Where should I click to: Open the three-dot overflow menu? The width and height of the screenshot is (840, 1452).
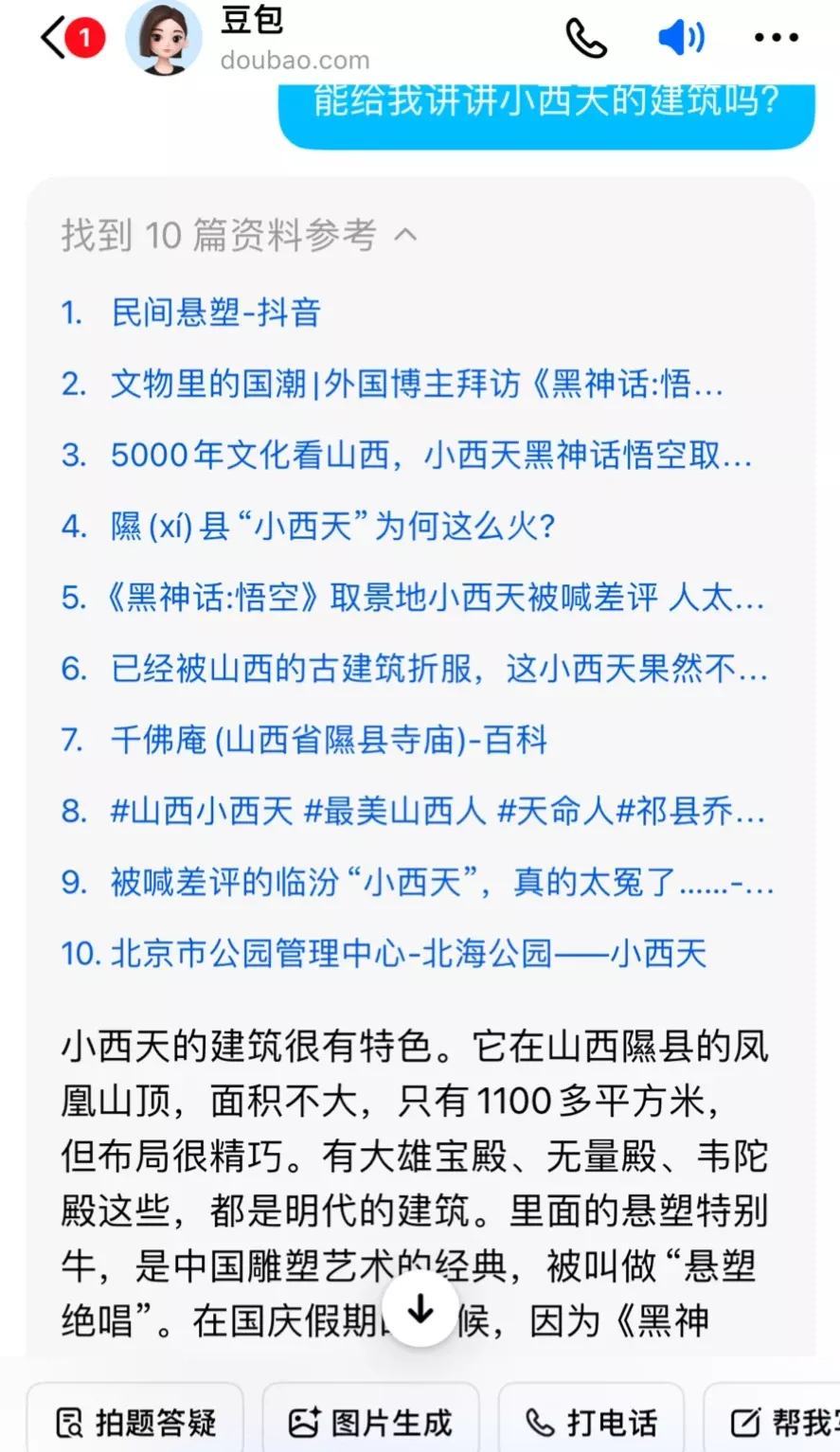coord(777,38)
